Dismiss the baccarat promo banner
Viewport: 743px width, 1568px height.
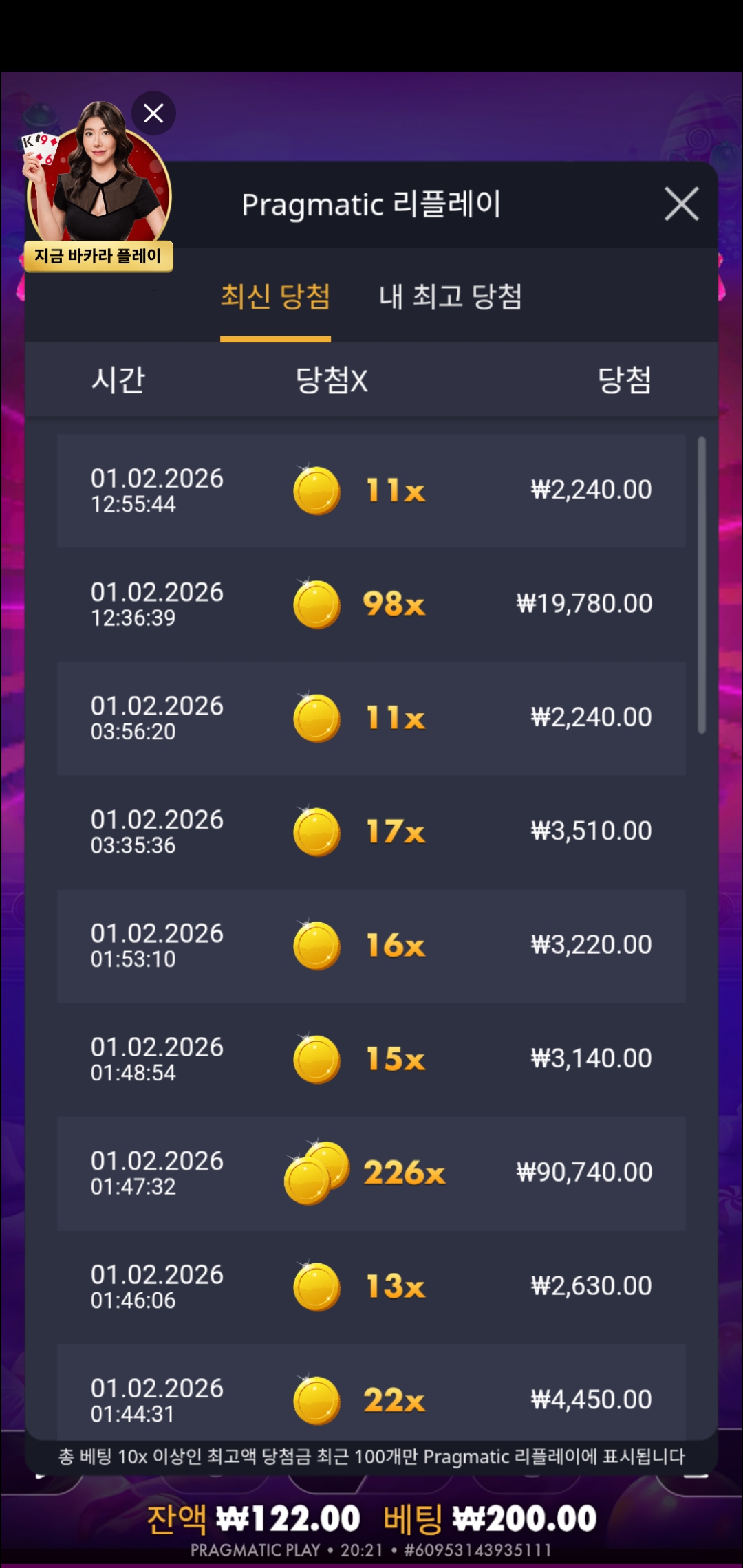(x=153, y=113)
